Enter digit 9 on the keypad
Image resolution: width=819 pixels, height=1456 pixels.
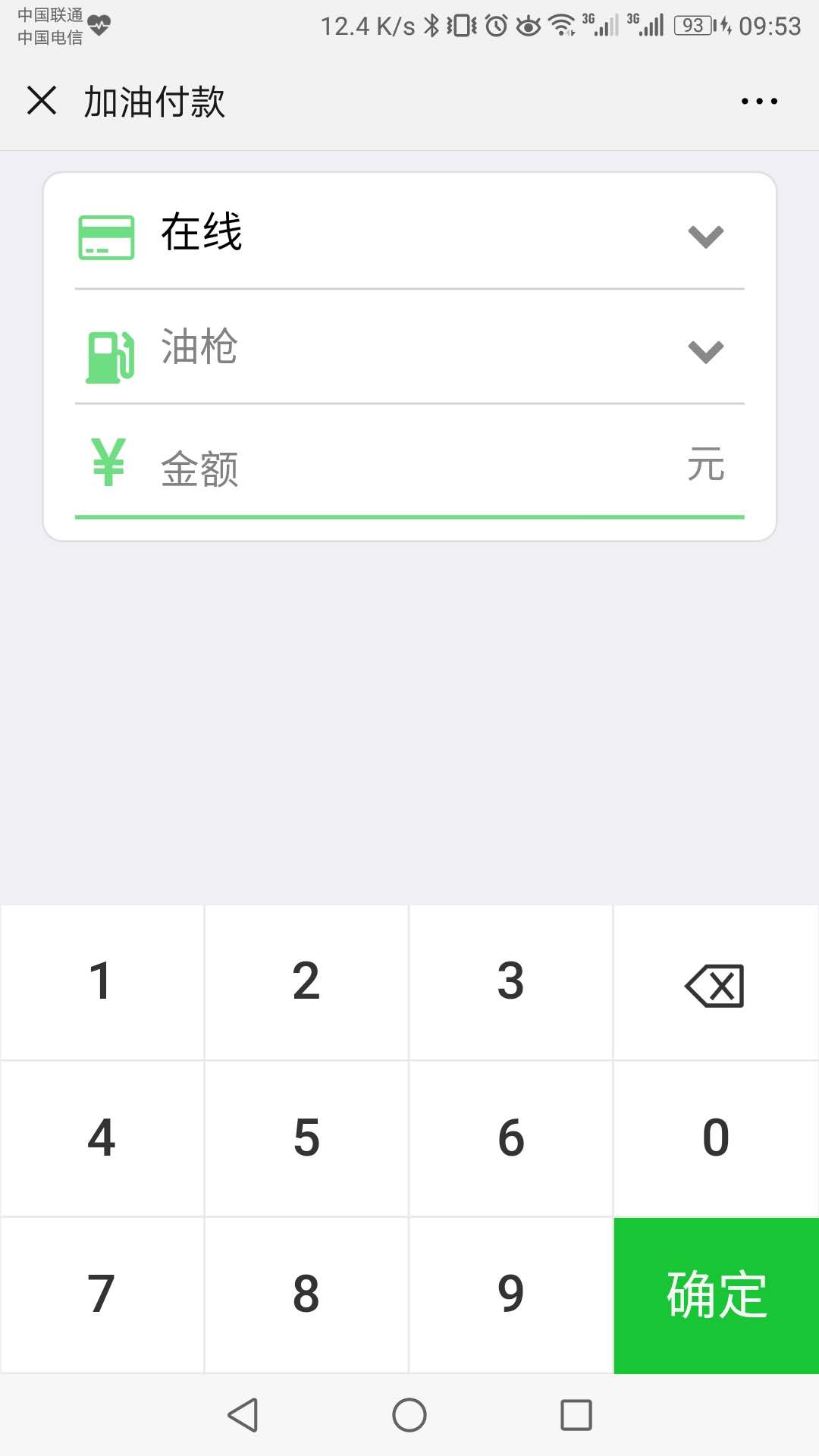pos(511,1294)
